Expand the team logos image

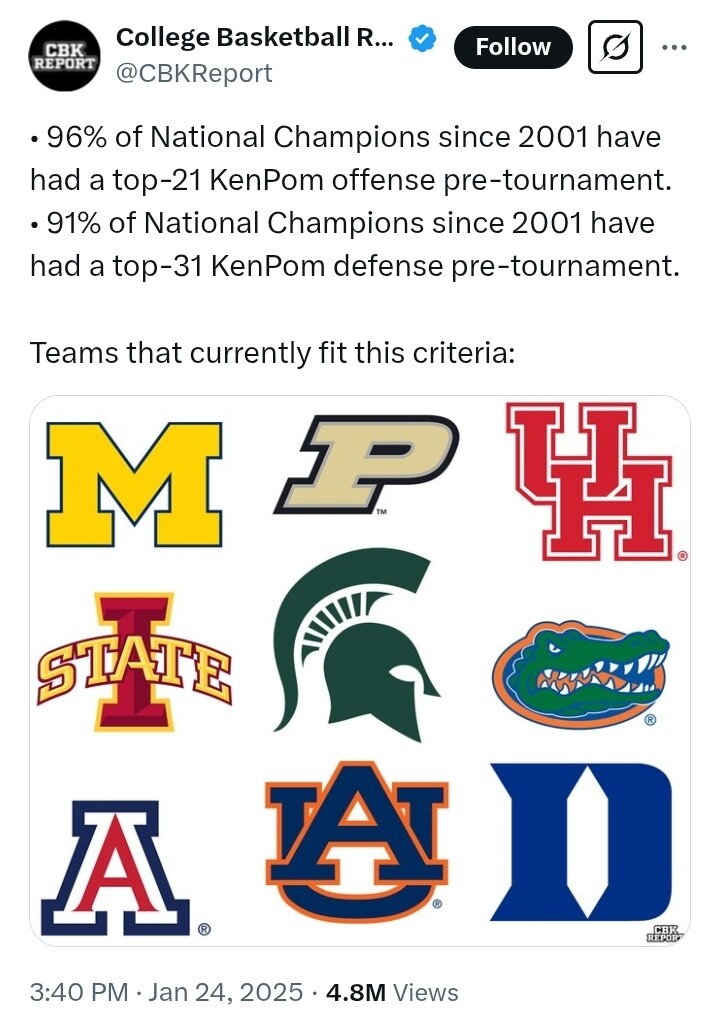click(359, 670)
